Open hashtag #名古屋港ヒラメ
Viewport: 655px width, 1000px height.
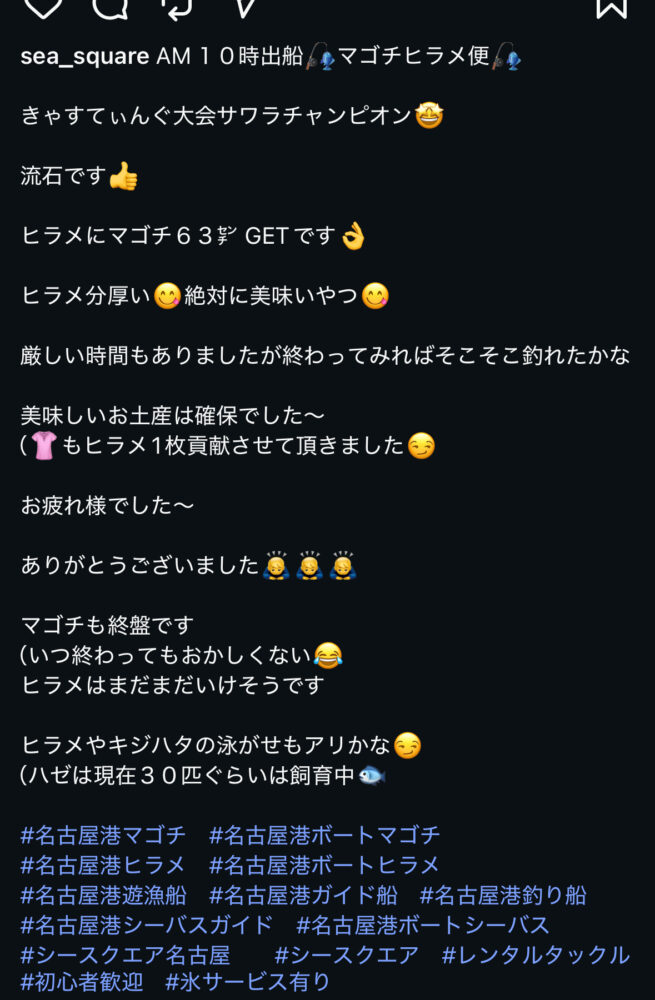103,865
